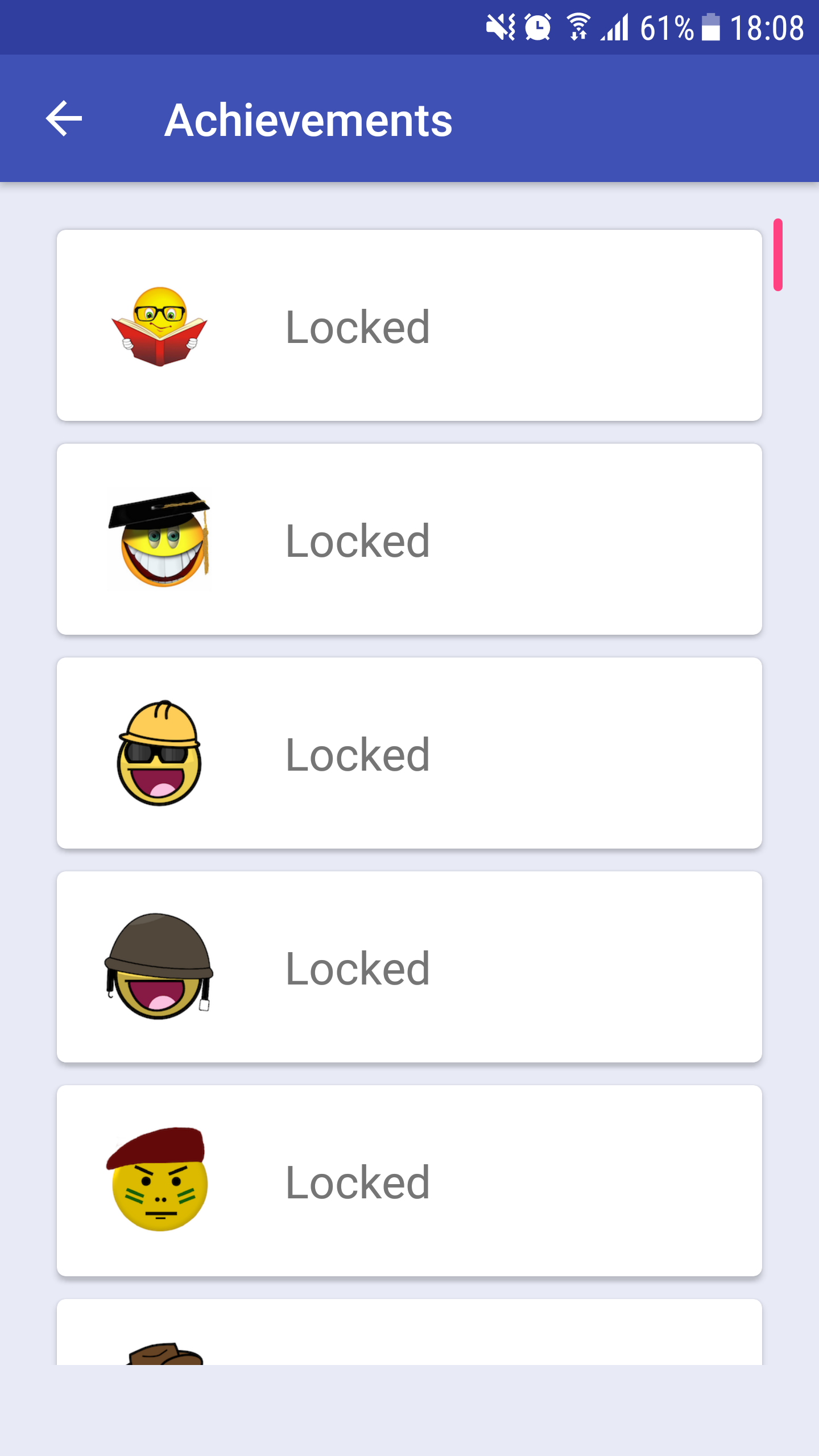This screenshot has height=1456, width=819.
Task: Tap the alarm clock status icon
Action: point(537,27)
